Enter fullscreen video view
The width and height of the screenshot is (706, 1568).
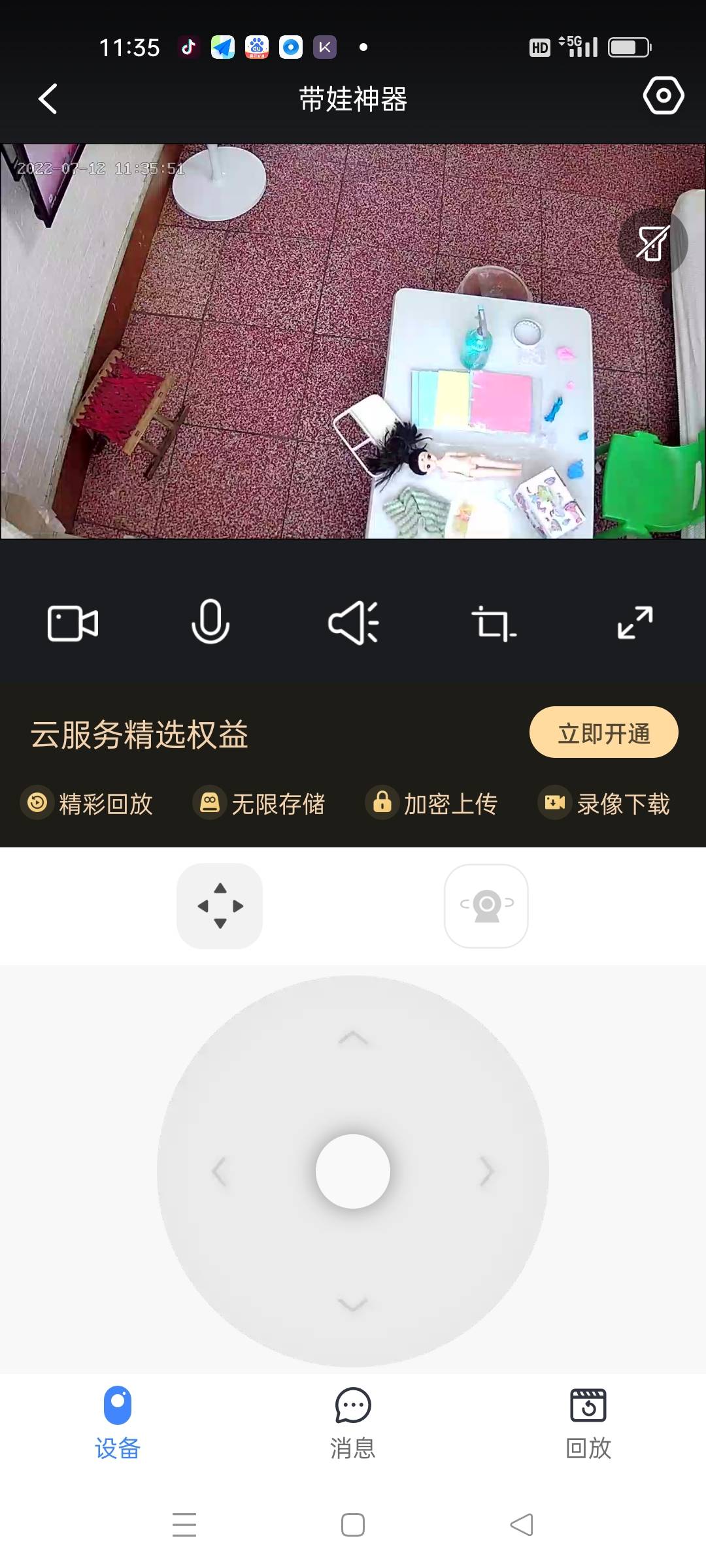[x=632, y=623]
